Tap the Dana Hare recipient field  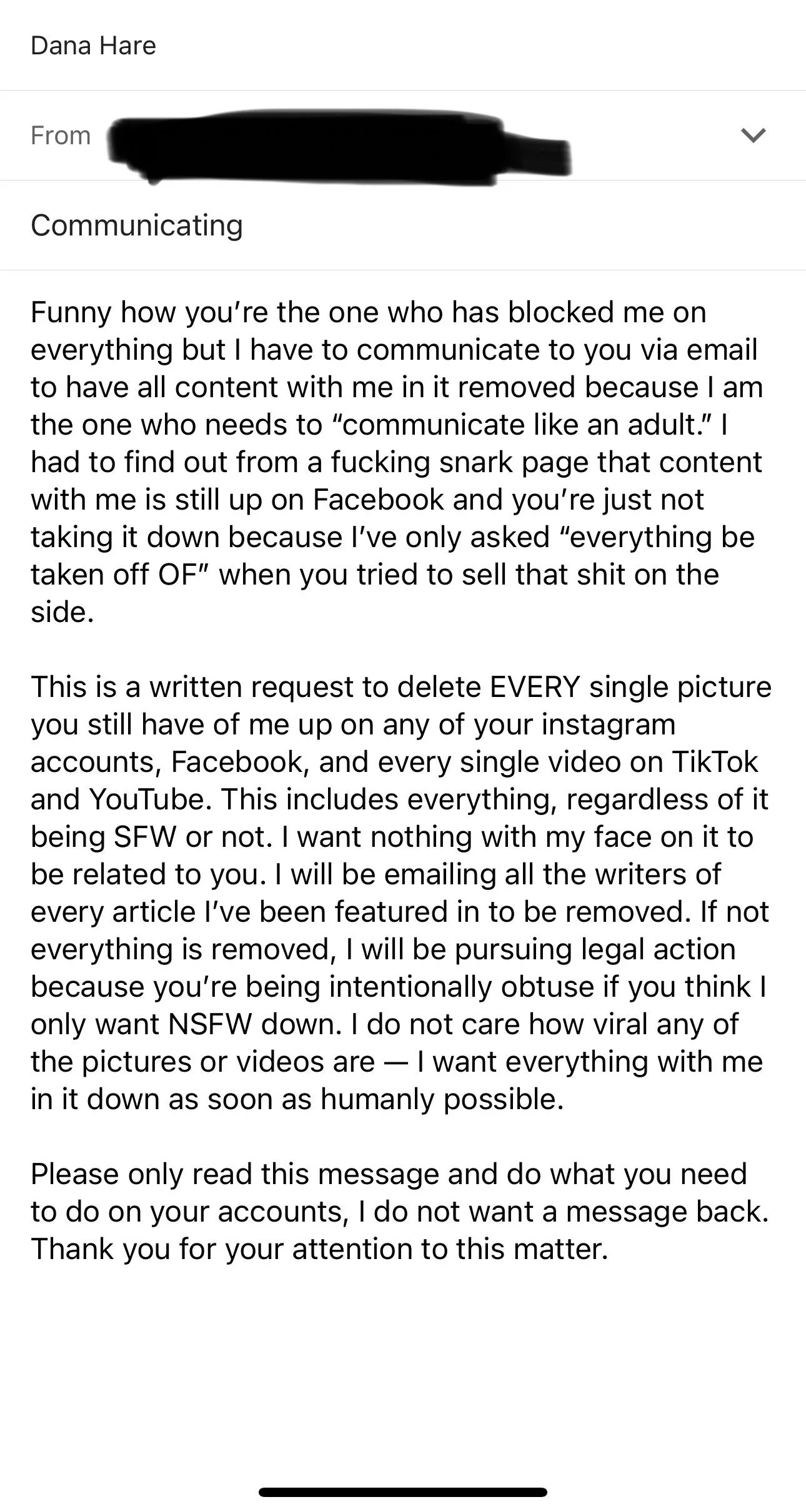[x=403, y=45]
